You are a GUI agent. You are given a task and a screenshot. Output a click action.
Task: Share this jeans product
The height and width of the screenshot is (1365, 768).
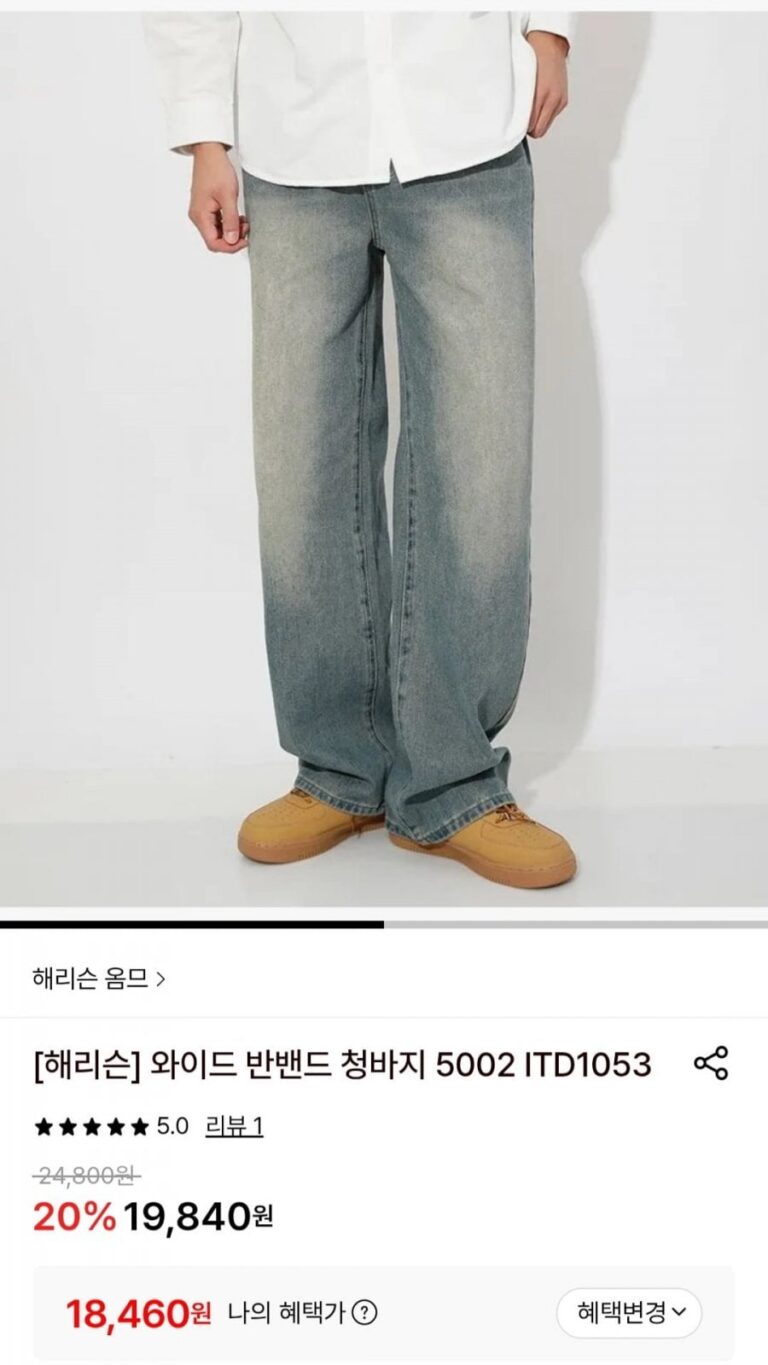click(x=711, y=1063)
